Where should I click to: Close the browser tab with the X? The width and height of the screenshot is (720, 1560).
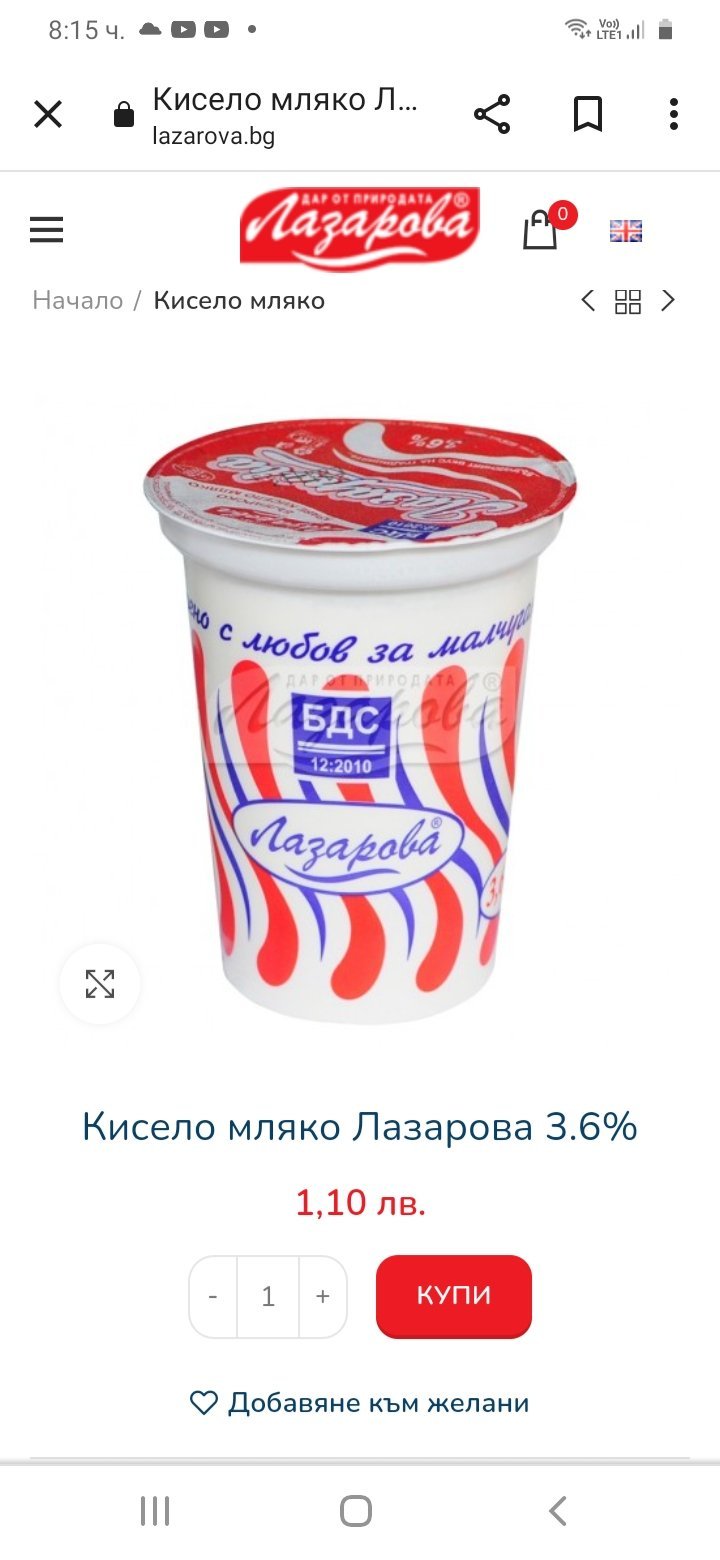coord(48,115)
